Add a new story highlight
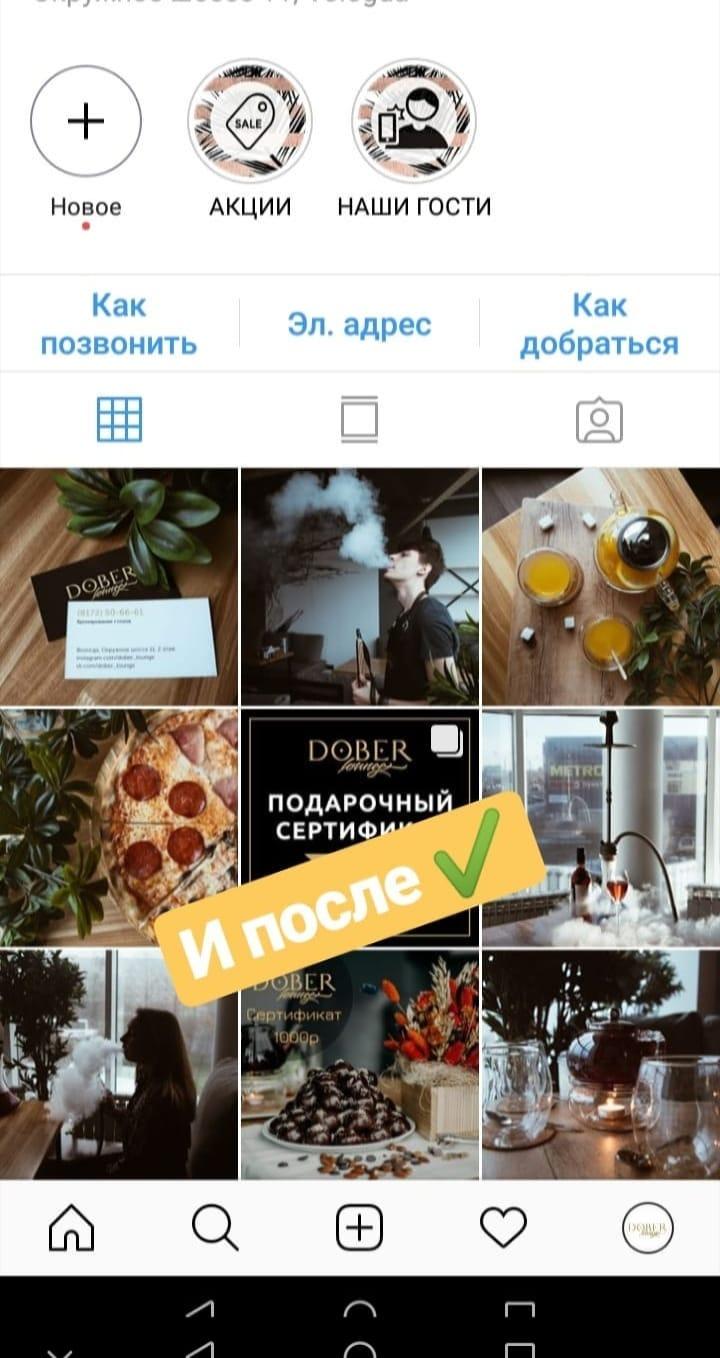This screenshot has height=1358, width=720. [86, 121]
